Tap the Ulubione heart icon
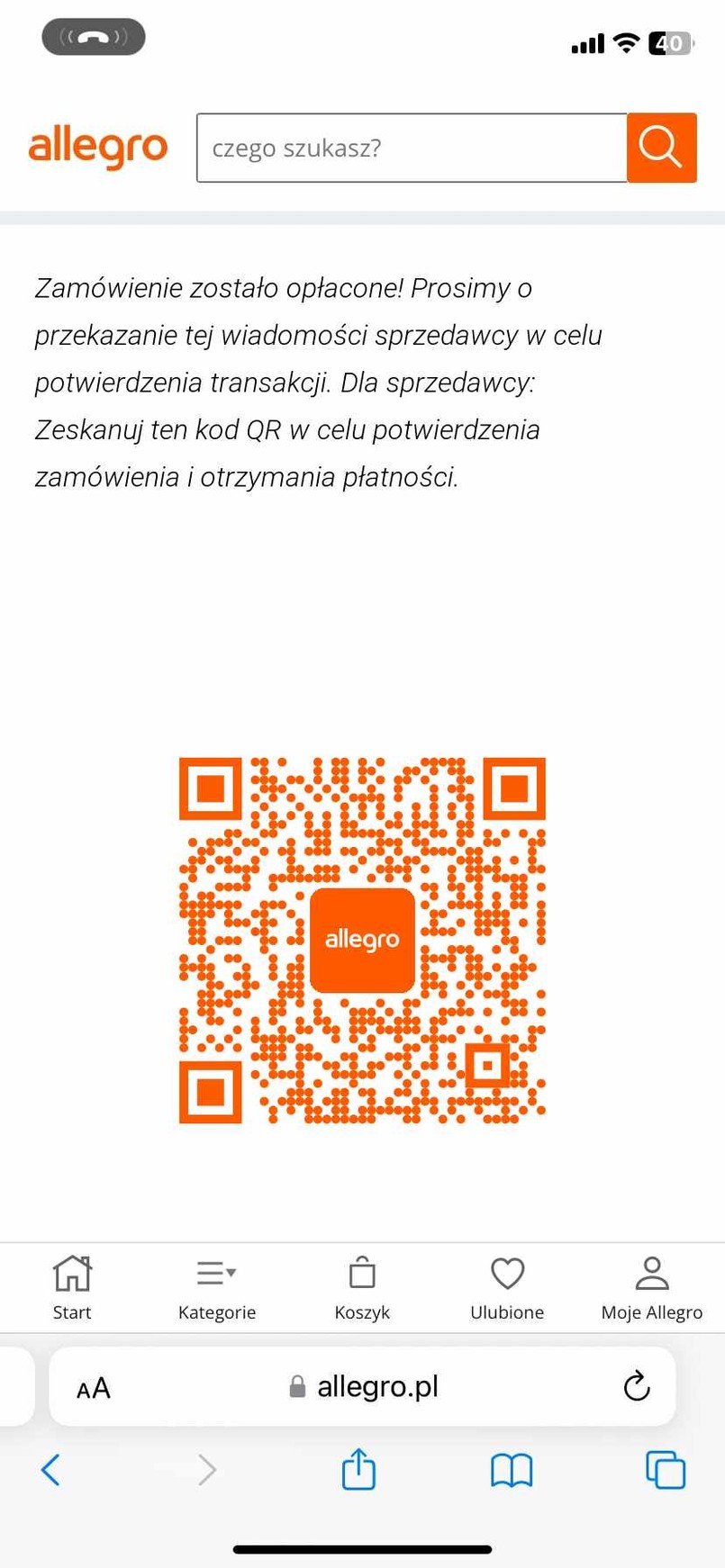 (507, 1273)
